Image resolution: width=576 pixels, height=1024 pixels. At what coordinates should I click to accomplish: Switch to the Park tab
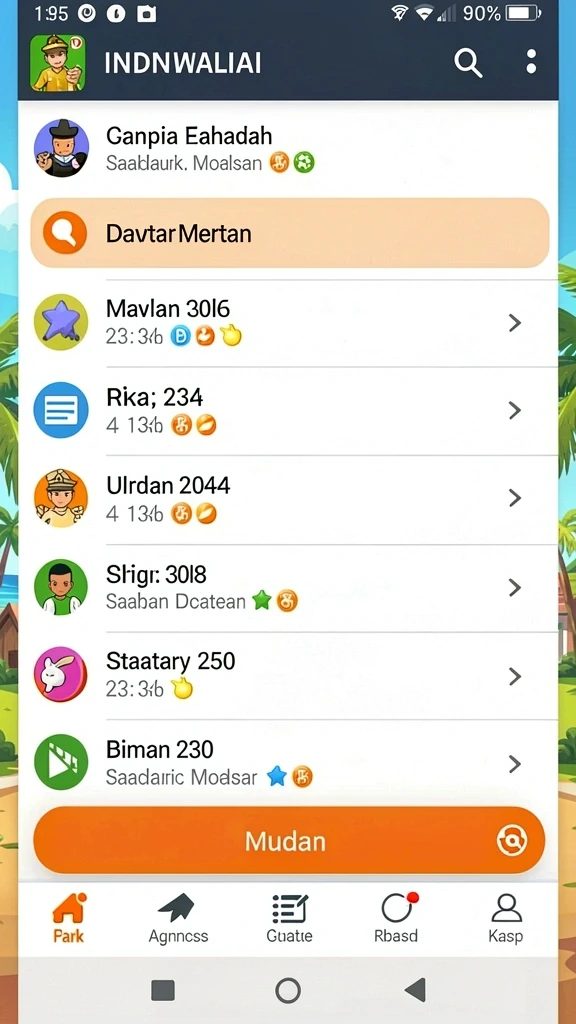(69, 919)
